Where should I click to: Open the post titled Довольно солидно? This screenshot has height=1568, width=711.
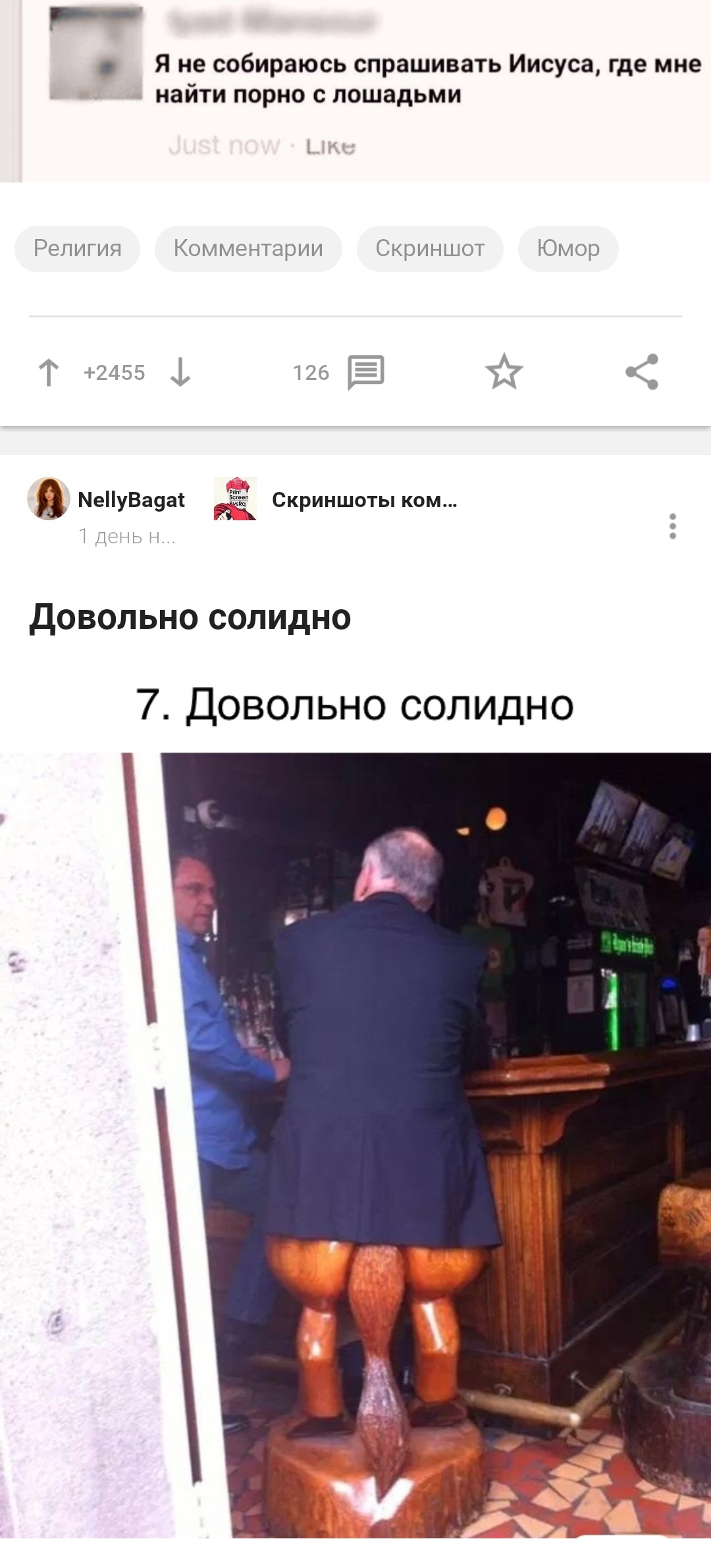pos(190,617)
